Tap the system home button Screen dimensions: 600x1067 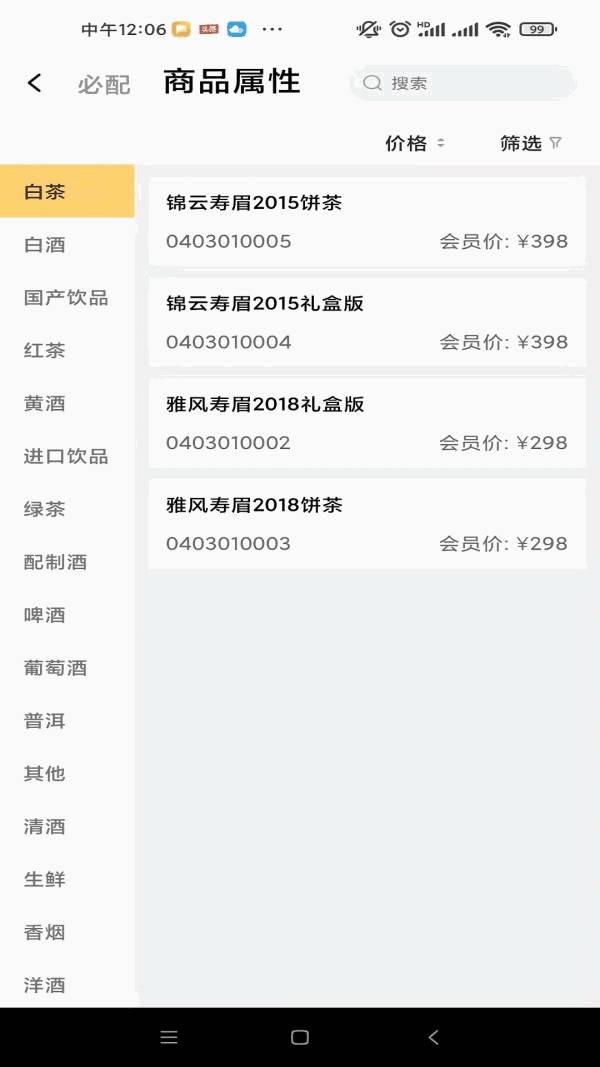pyautogui.click(x=300, y=1037)
